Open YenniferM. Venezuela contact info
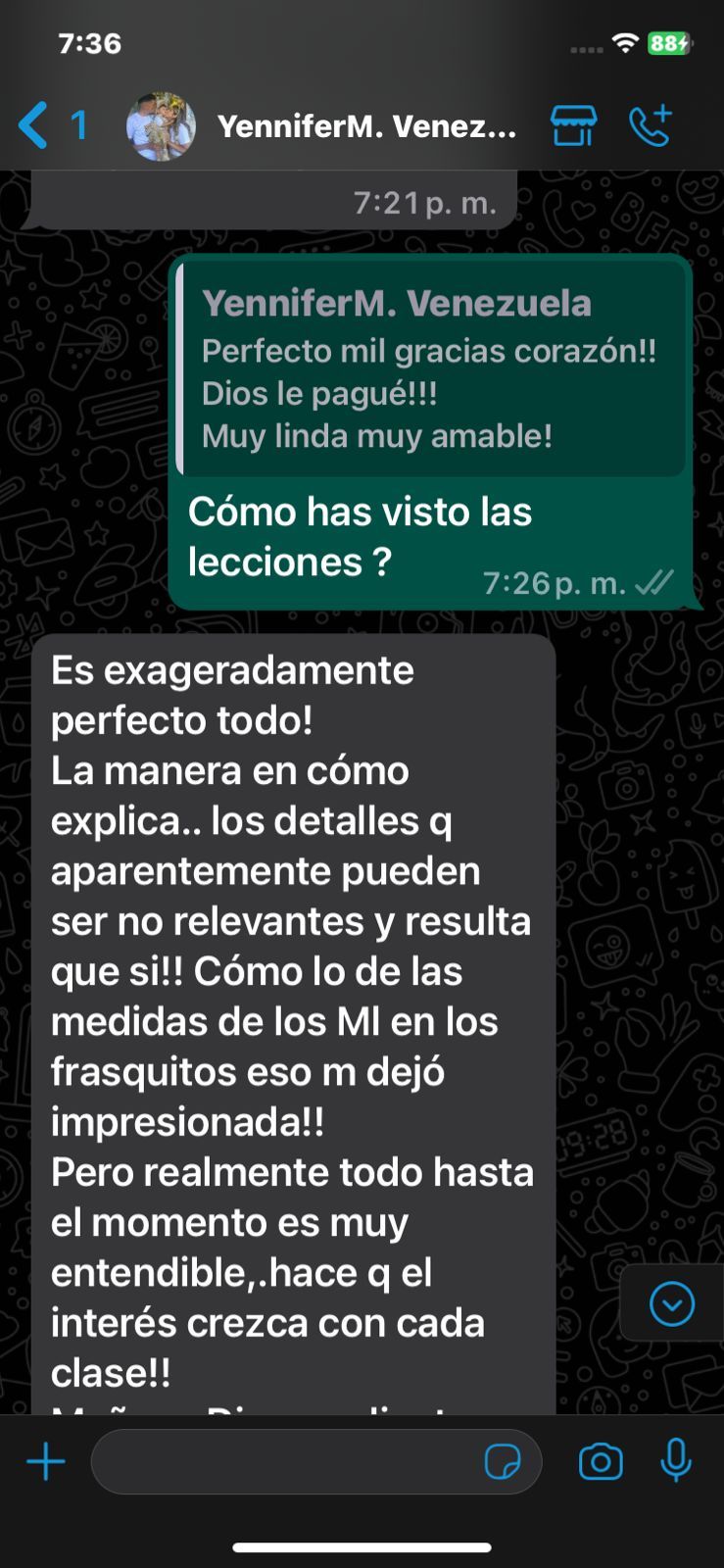Image resolution: width=724 pixels, height=1568 pixels. [366, 126]
